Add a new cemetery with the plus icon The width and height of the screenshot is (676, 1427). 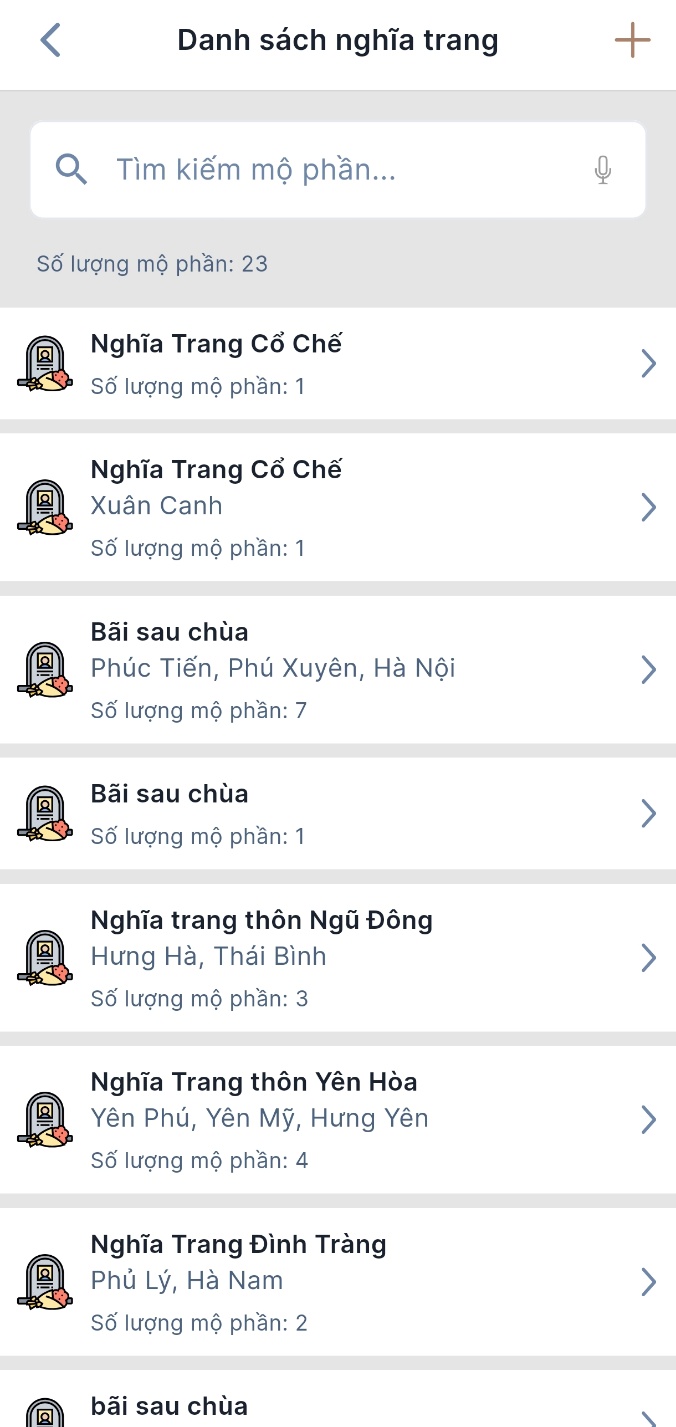pyautogui.click(x=632, y=41)
